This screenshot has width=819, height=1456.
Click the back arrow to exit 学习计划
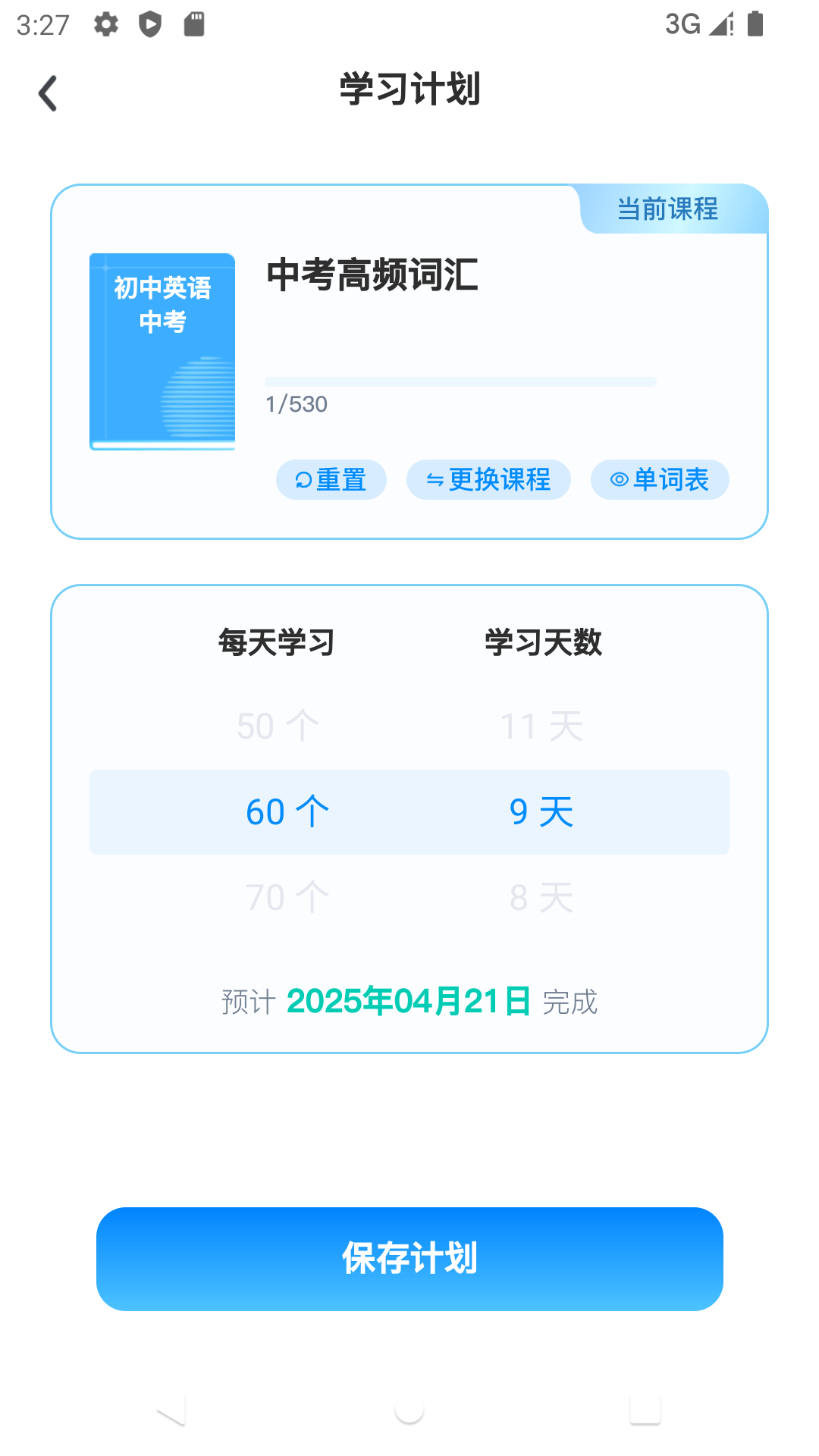pos(49,92)
